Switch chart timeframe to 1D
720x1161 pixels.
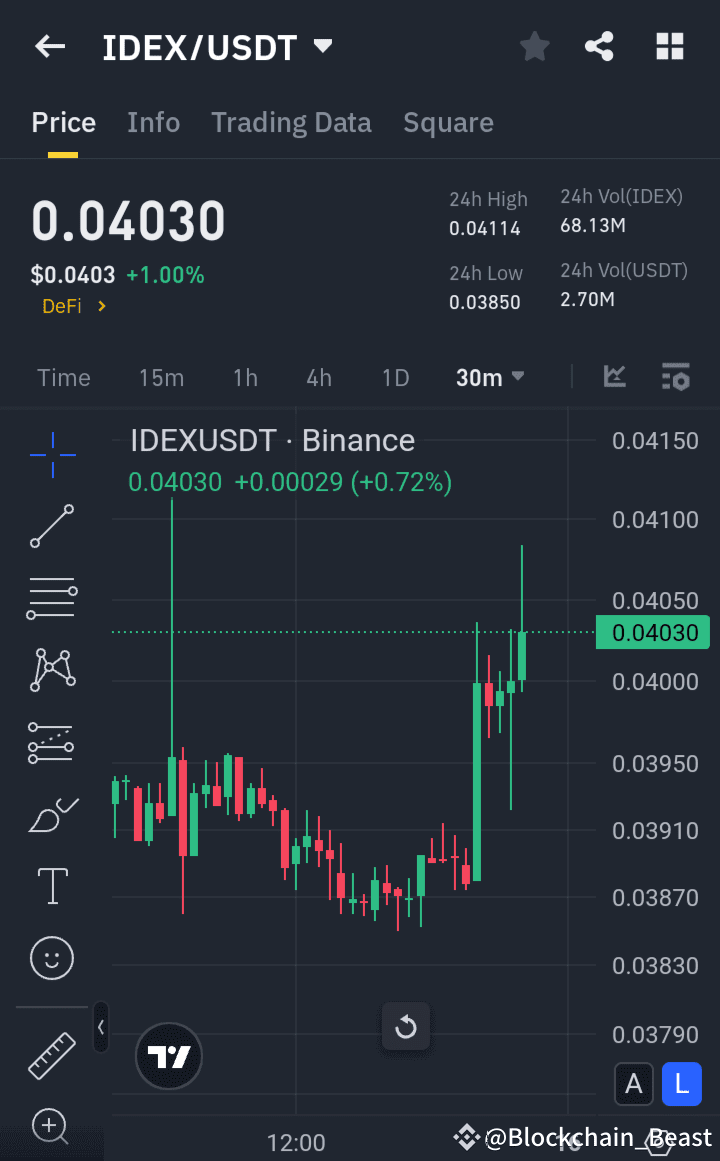[x=395, y=377]
